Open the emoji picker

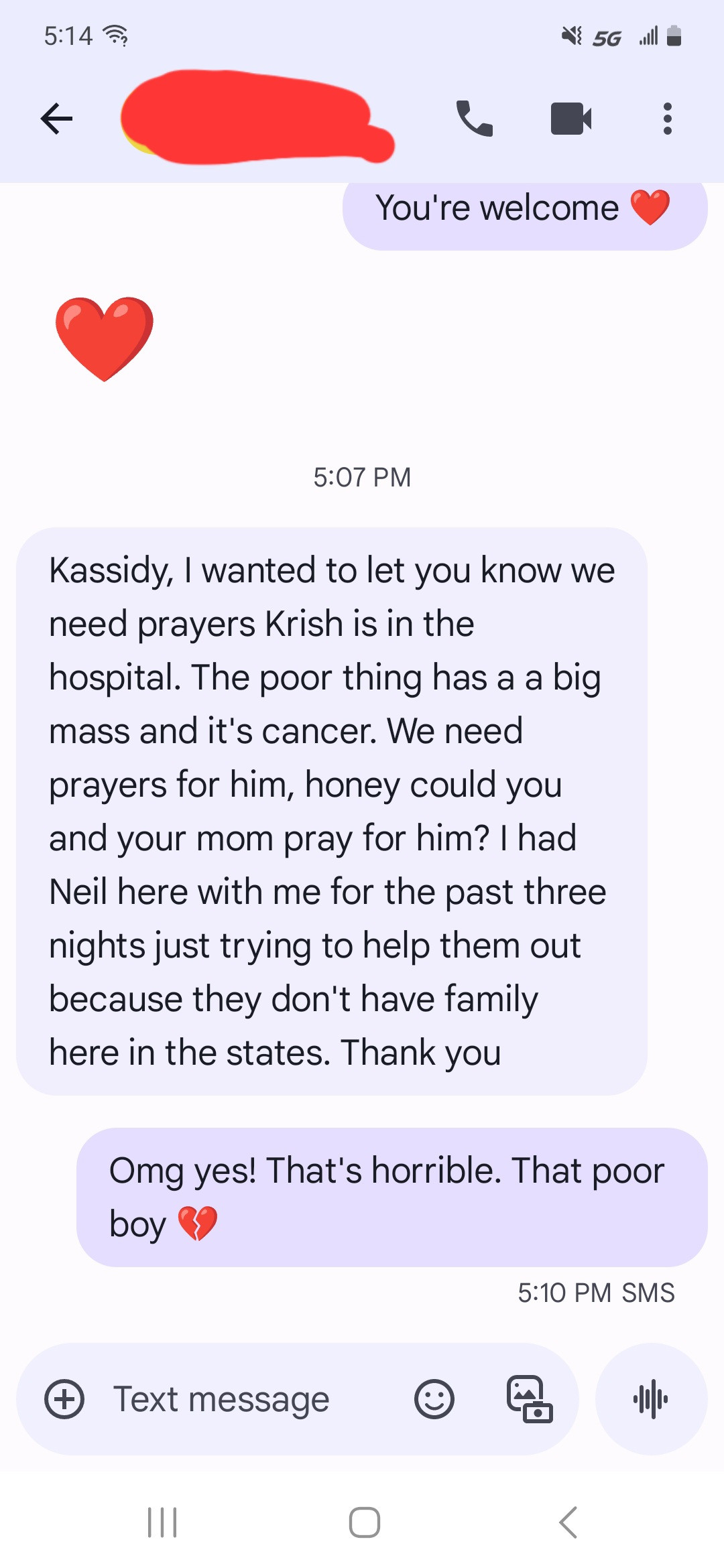point(434,1399)
